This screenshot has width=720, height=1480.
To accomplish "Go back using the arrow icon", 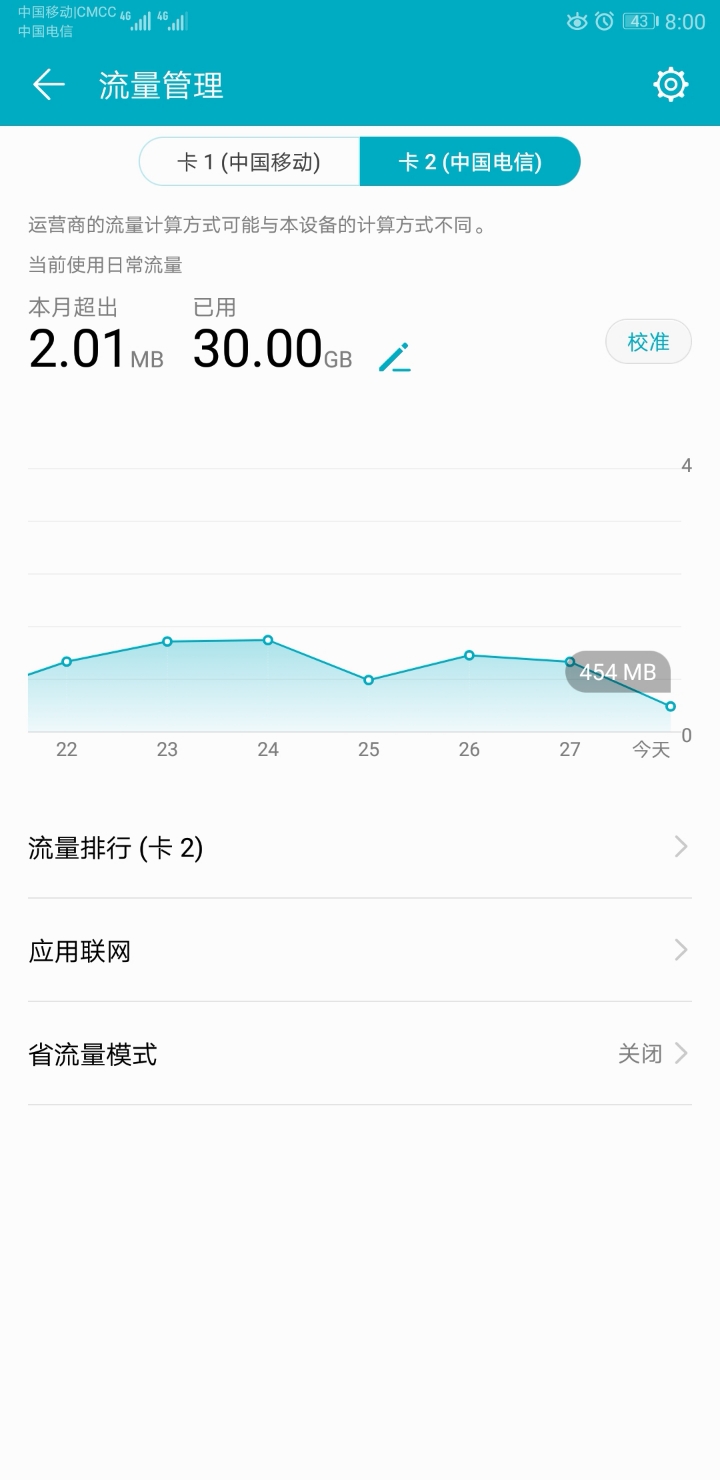I will tap(48, 85).
